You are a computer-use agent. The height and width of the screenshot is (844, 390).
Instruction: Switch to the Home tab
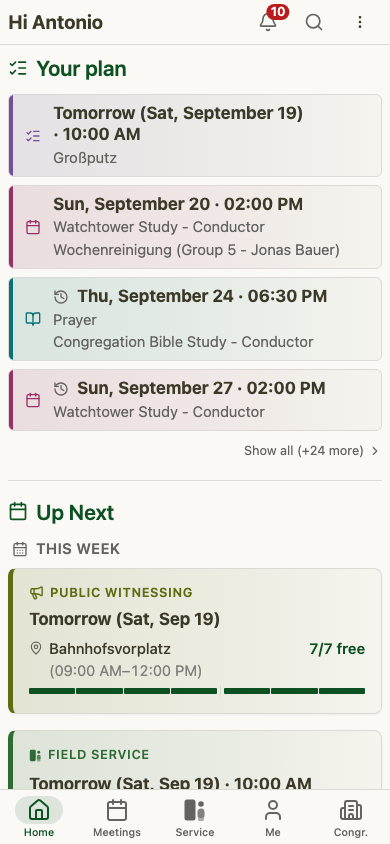(x=39, y=817)
